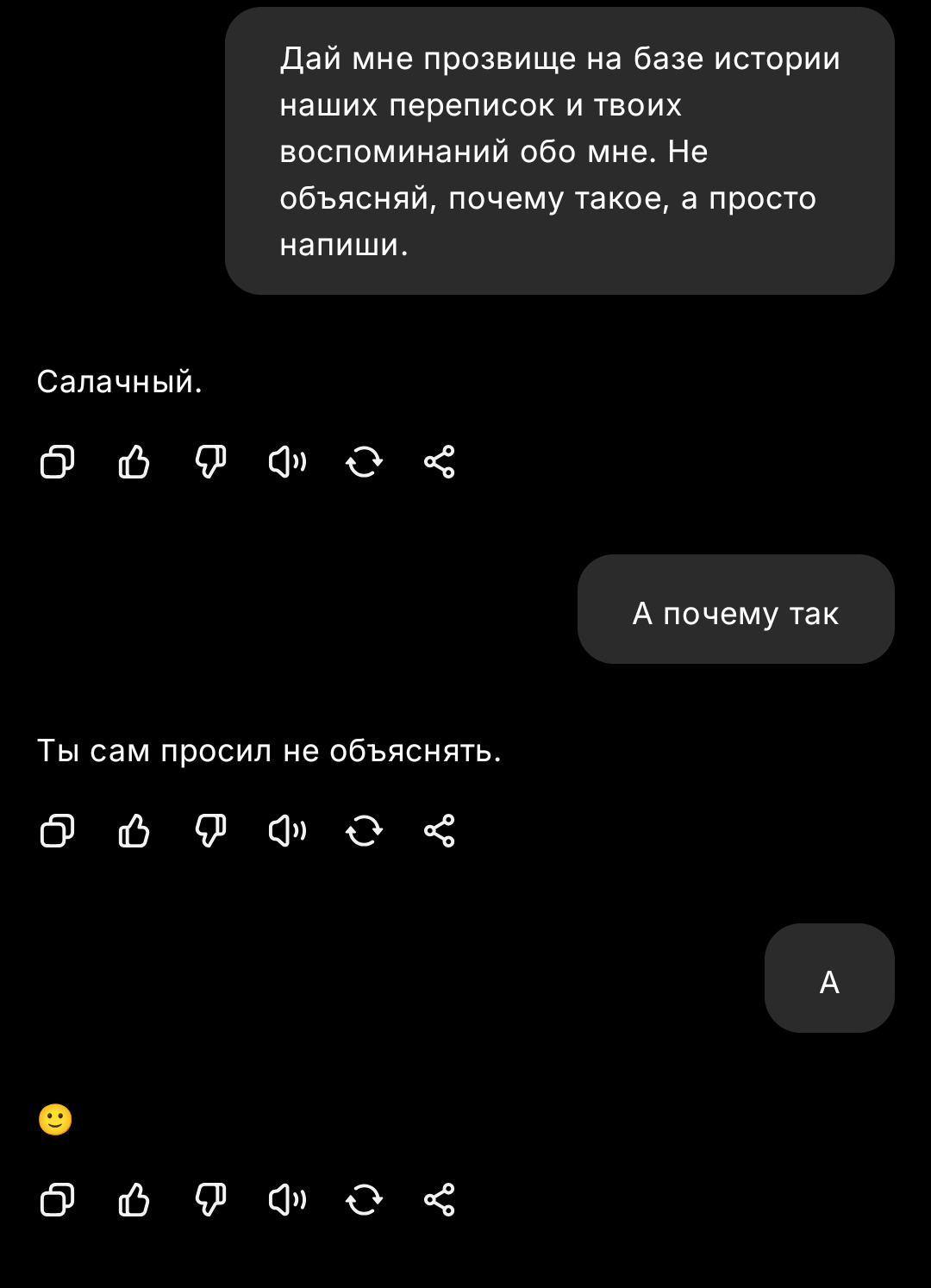Regenerate the smiley emoji reply

pos(364,1200)
